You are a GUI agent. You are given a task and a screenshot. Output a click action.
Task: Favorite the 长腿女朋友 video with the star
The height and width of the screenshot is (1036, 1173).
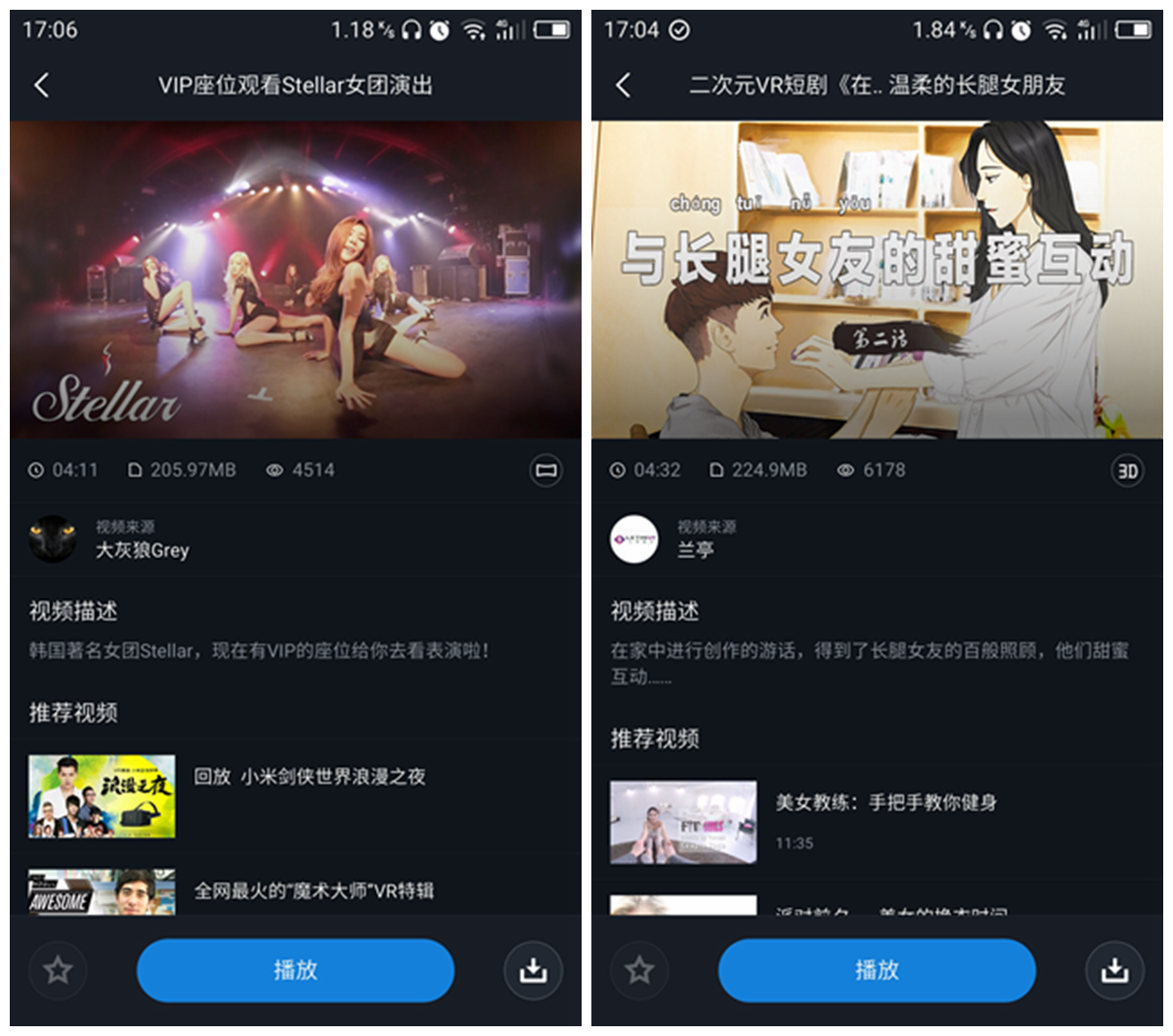pyautogui.click(x=639, y=970)
